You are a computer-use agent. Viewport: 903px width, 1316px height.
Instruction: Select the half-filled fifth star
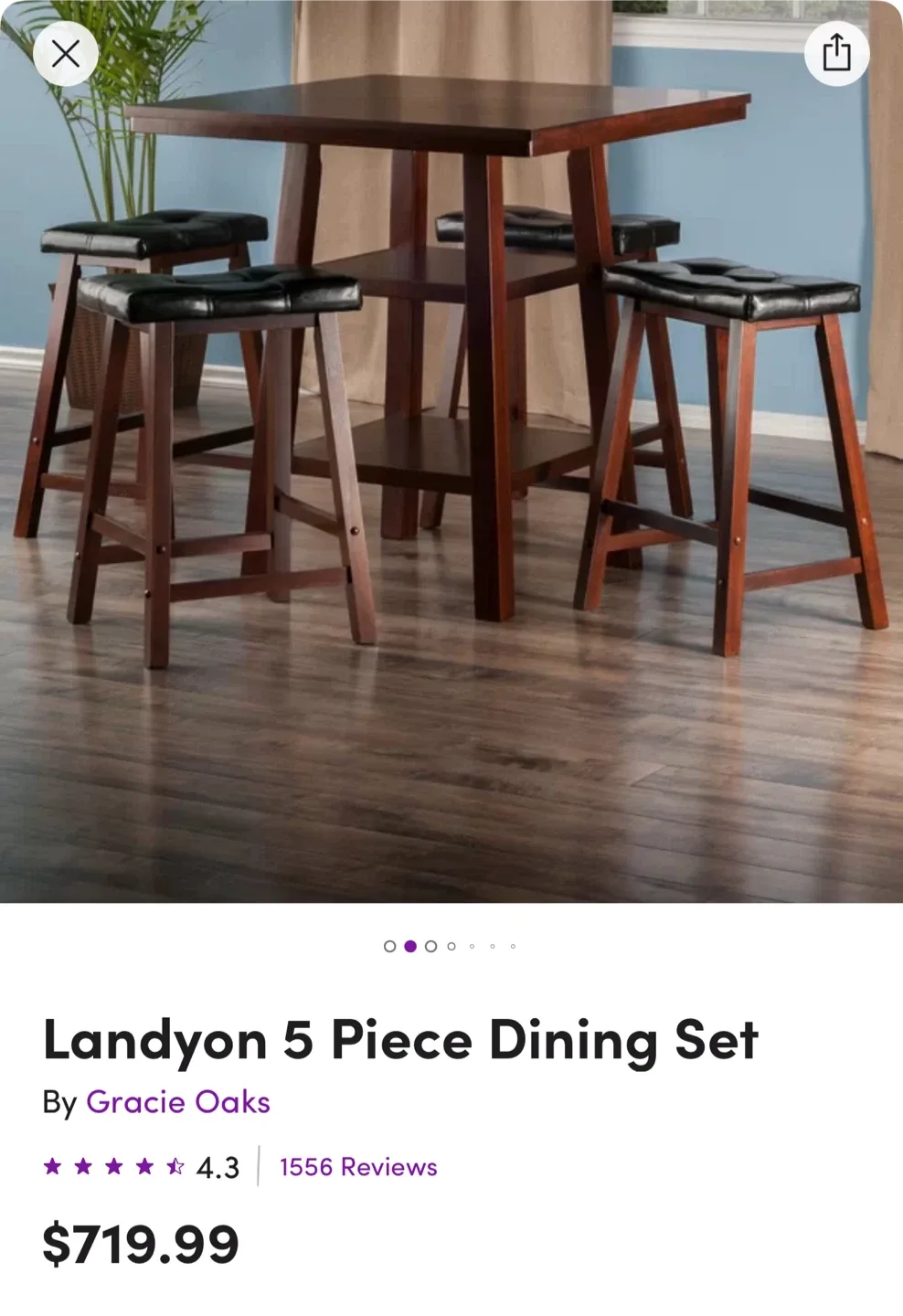tap(174, 1167)
